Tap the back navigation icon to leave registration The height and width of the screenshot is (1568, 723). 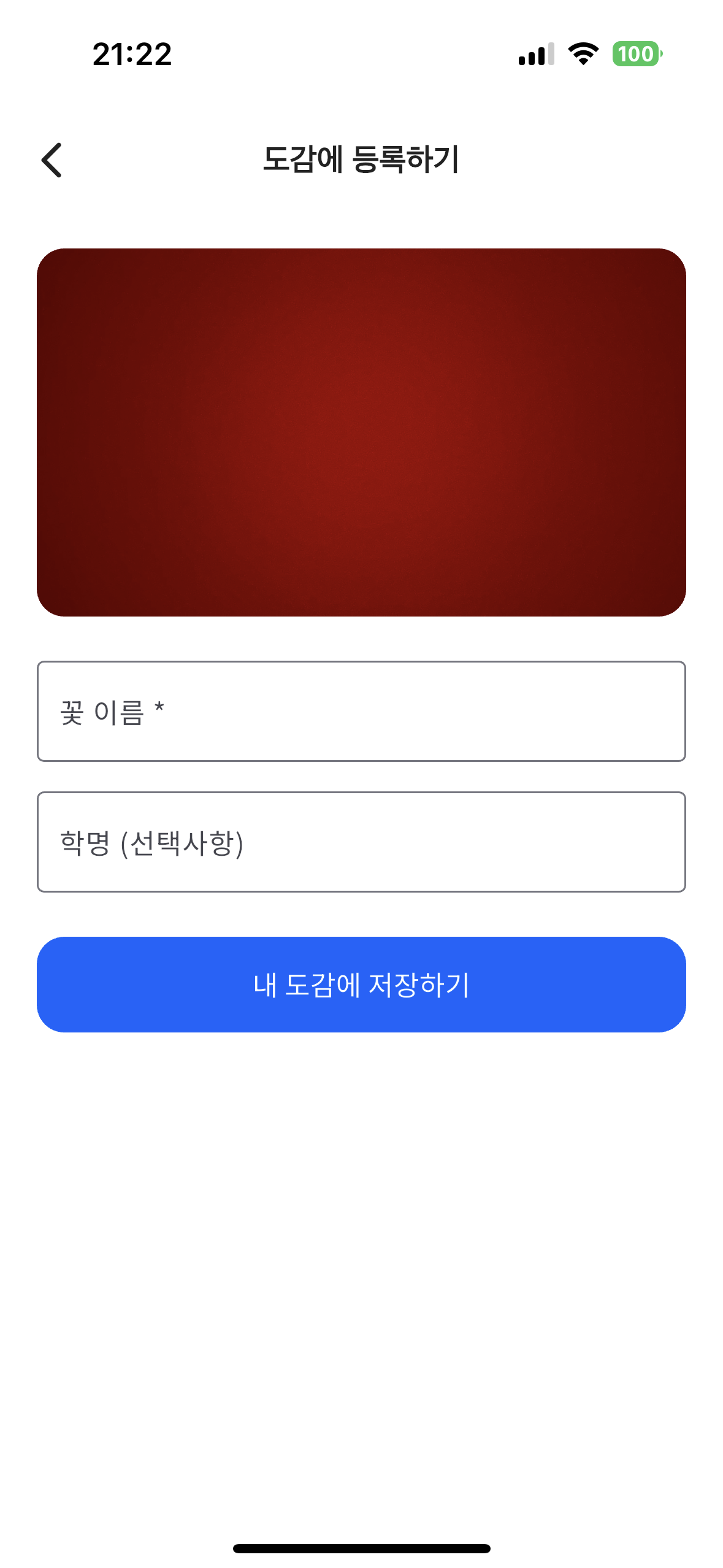[x=52, y=161]
